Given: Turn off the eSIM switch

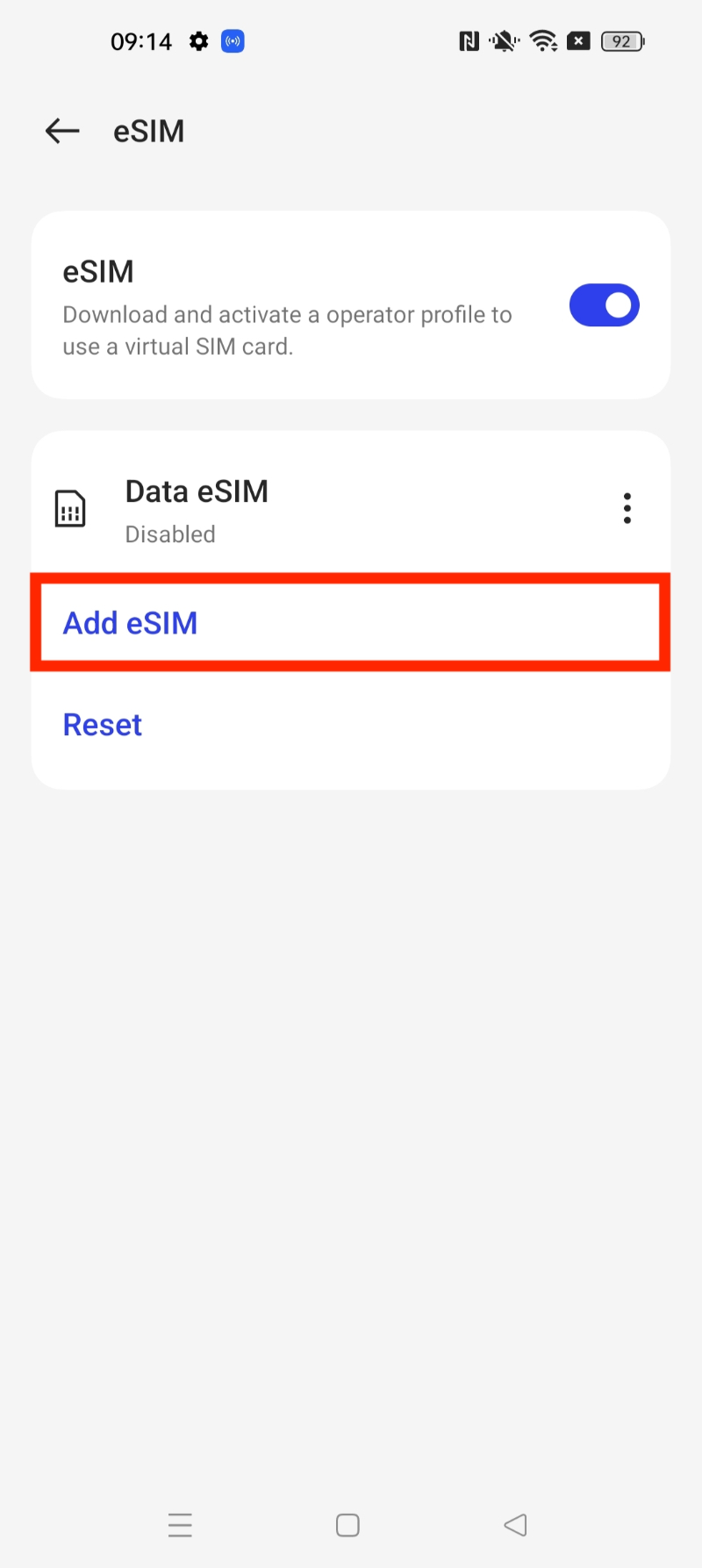Looking at the screenshot, I should coord(604,305).
